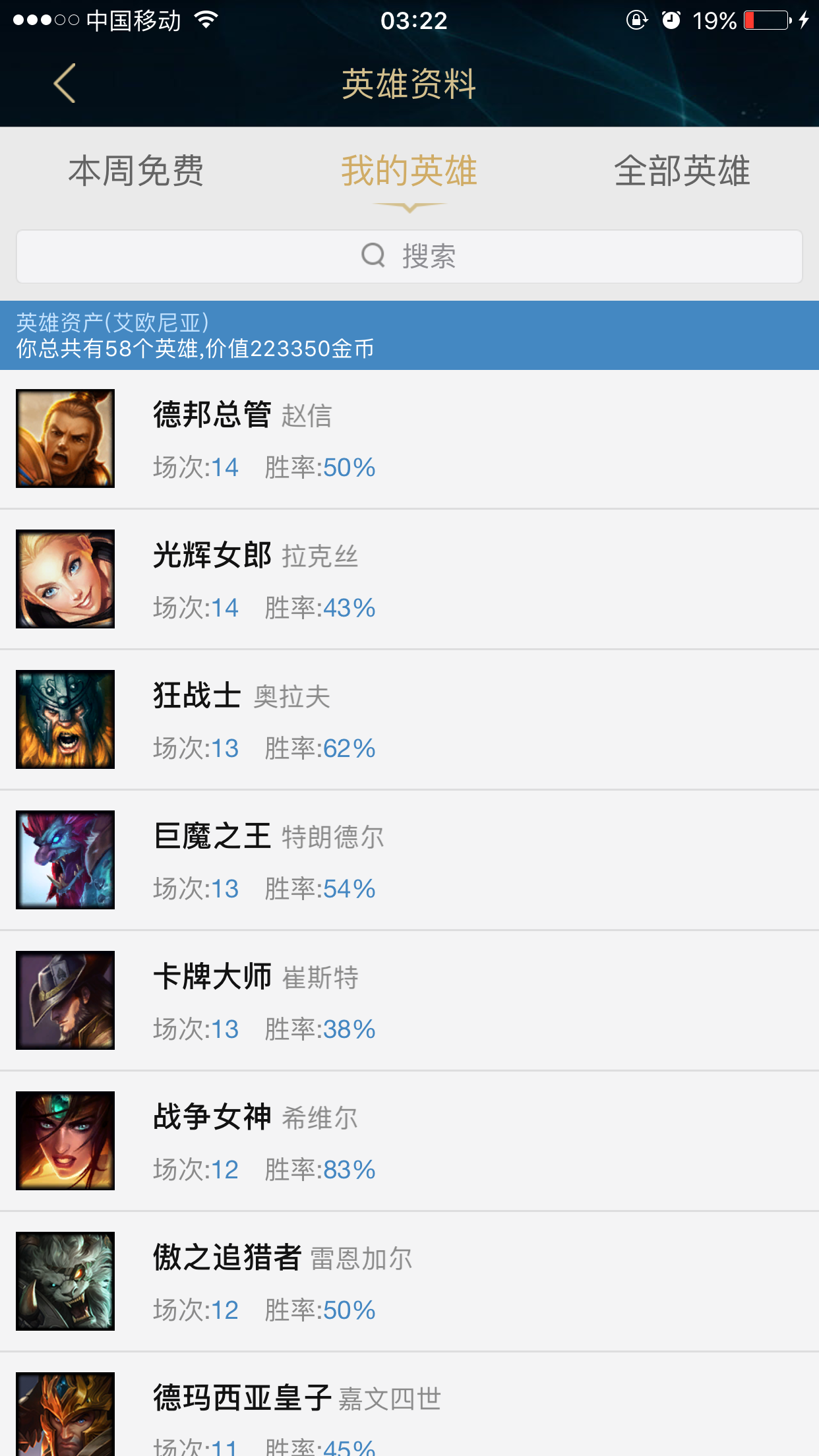Viewport: 819px width, 1456px height.
Task: Open hero 巨魔之王 特朗德尔
Action: point(409,861)
